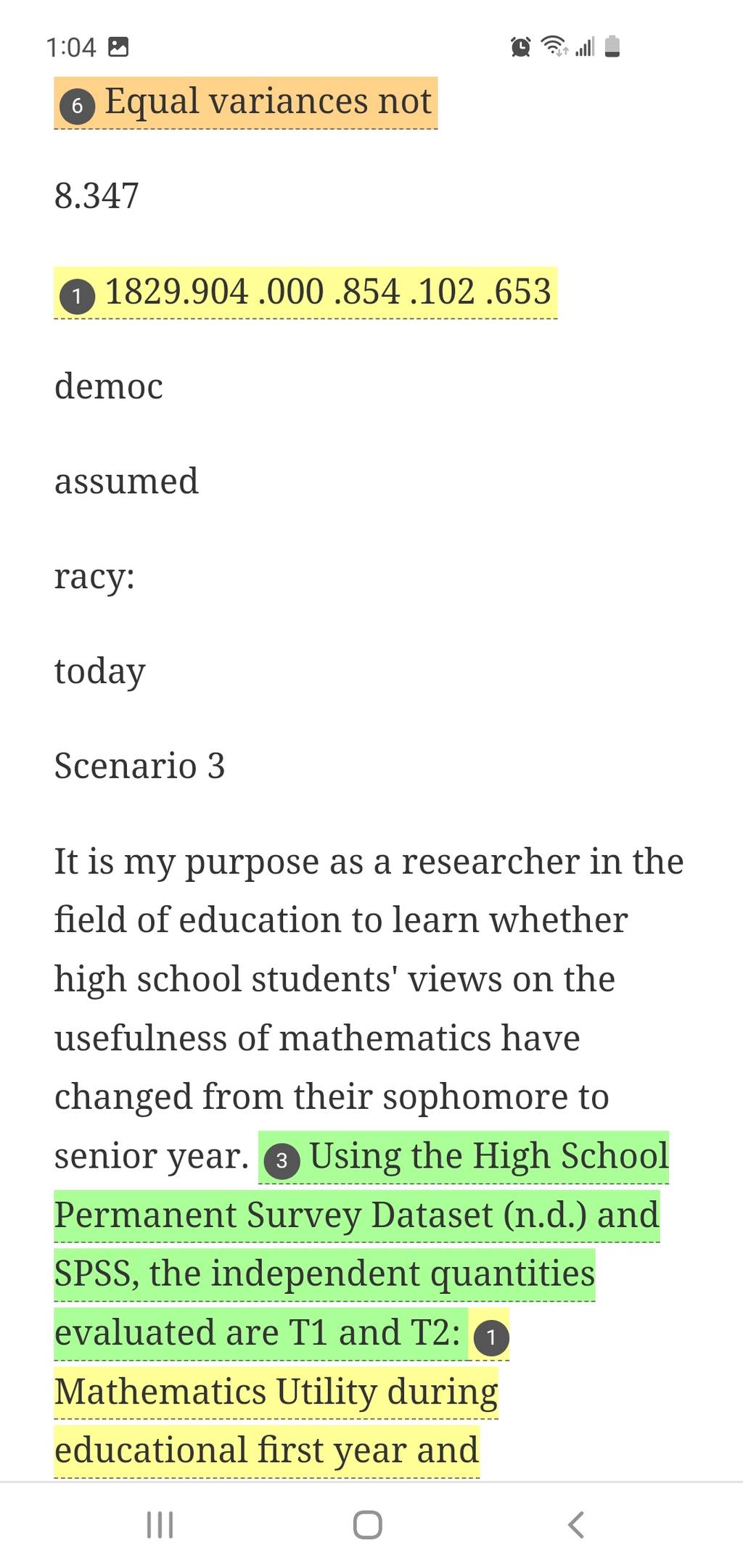Go to the home screen
The image size is (743, 1568).
point(367,1524)
